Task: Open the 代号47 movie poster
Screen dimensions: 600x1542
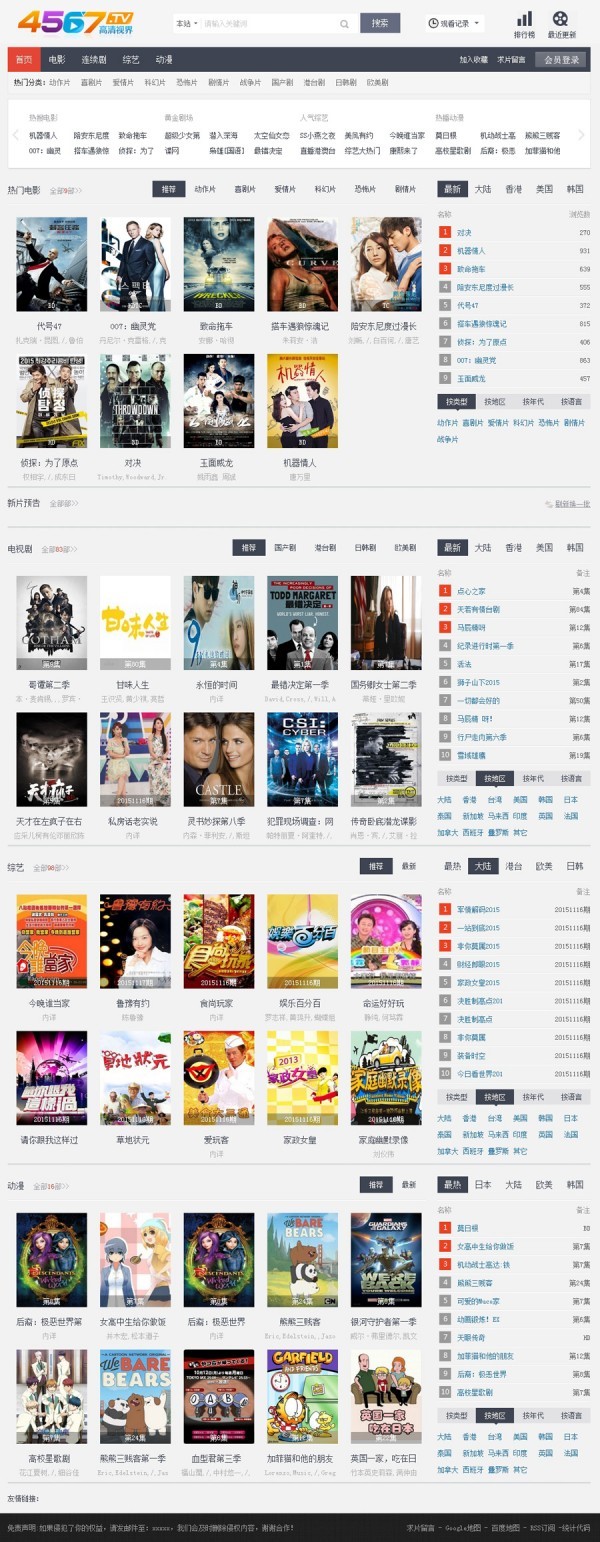Action: [51, 265]
